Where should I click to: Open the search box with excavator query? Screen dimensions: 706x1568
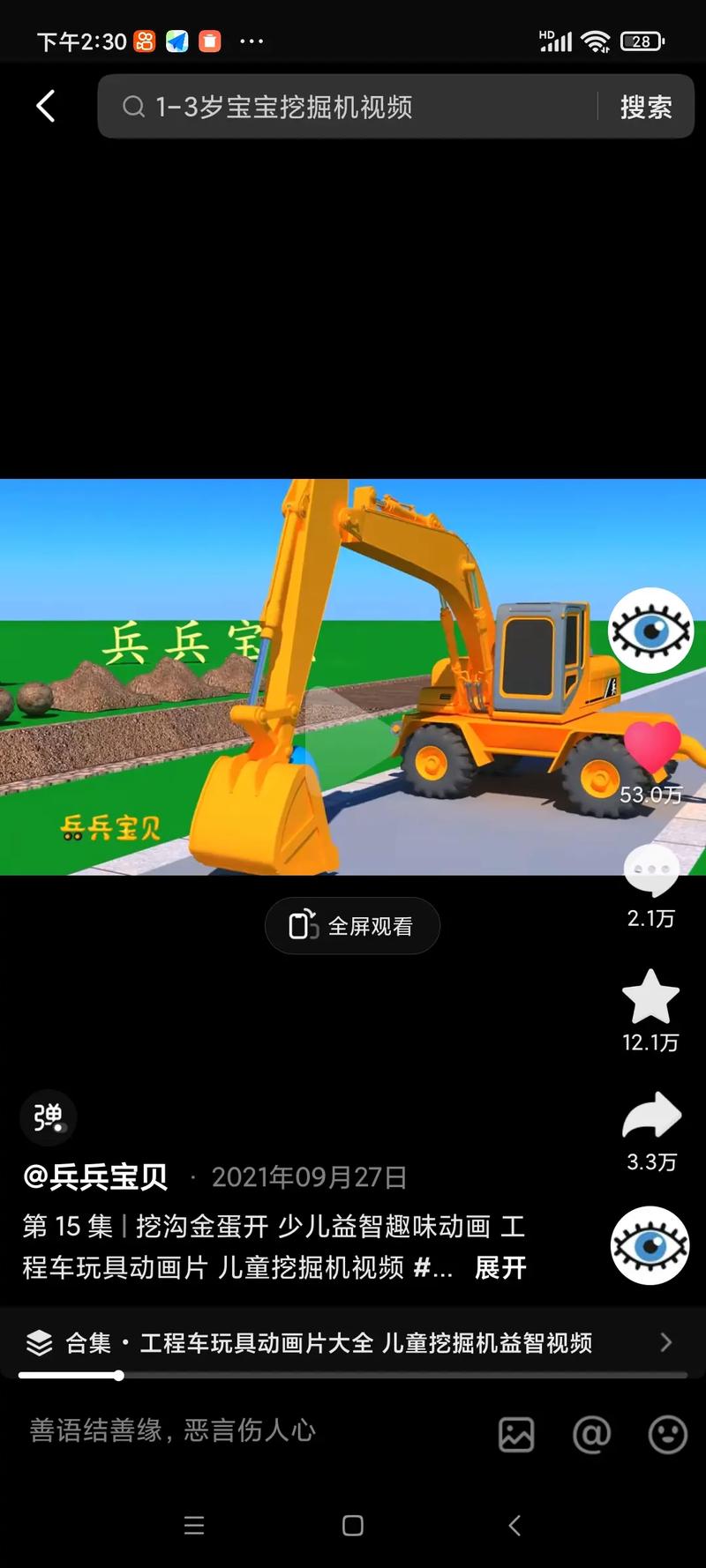tap(353, 107)
